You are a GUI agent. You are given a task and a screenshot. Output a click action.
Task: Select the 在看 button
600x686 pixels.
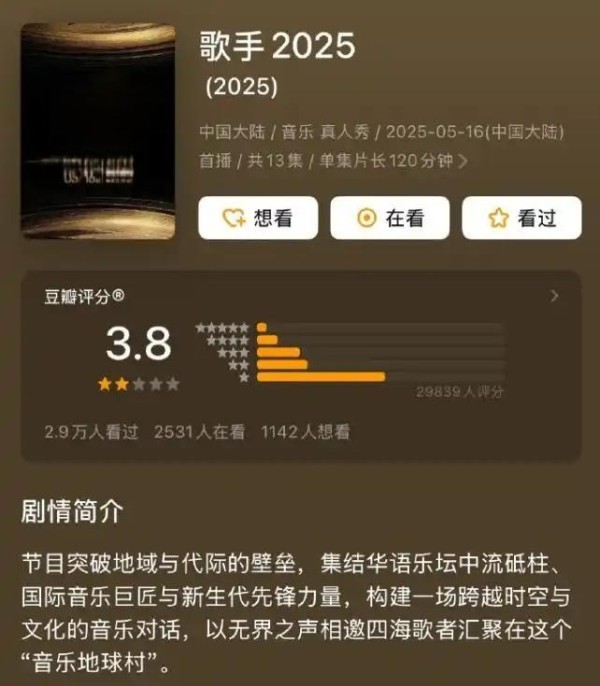tap(390, 218)
